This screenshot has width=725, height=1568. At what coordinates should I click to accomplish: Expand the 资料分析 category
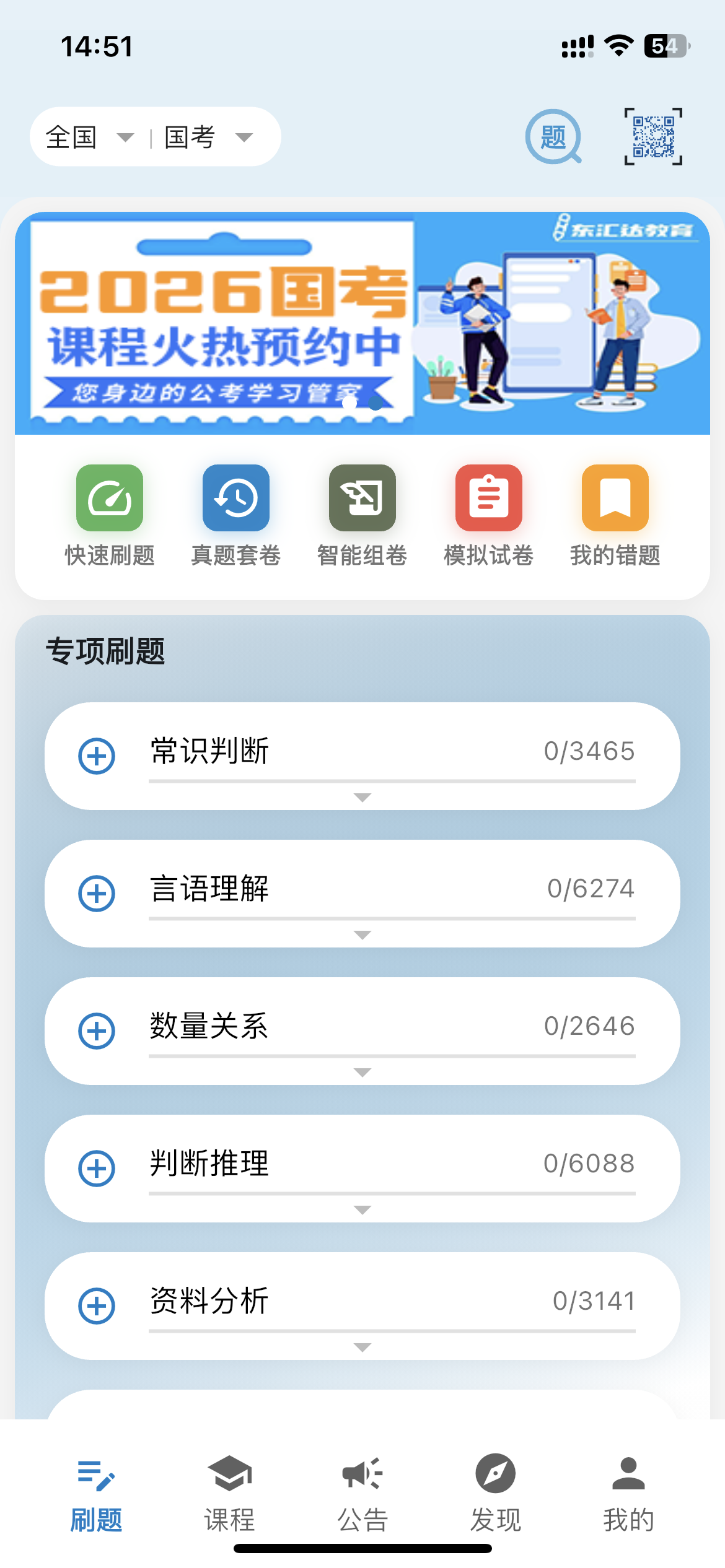pos(97,1306)
